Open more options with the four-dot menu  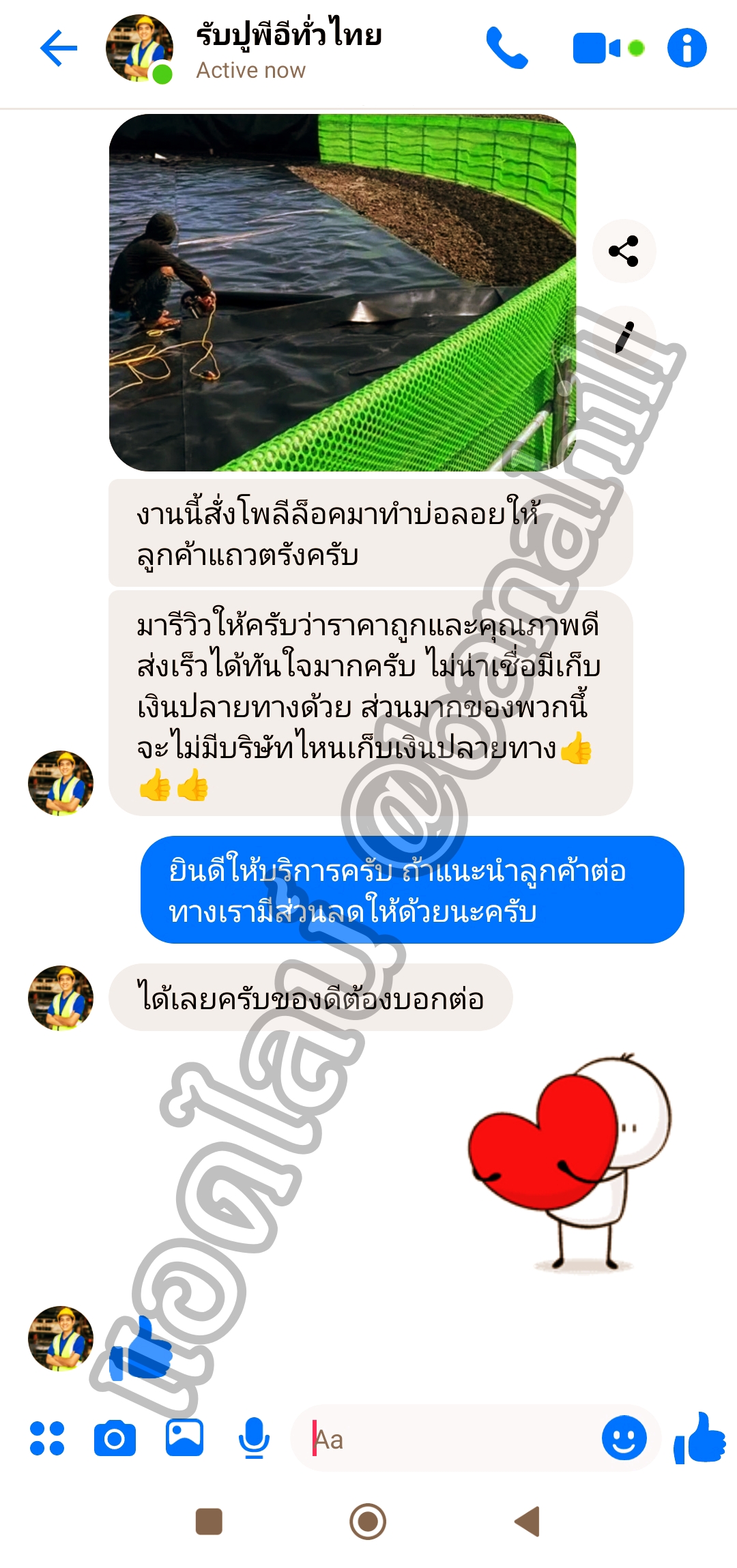tap(47, 1438)
